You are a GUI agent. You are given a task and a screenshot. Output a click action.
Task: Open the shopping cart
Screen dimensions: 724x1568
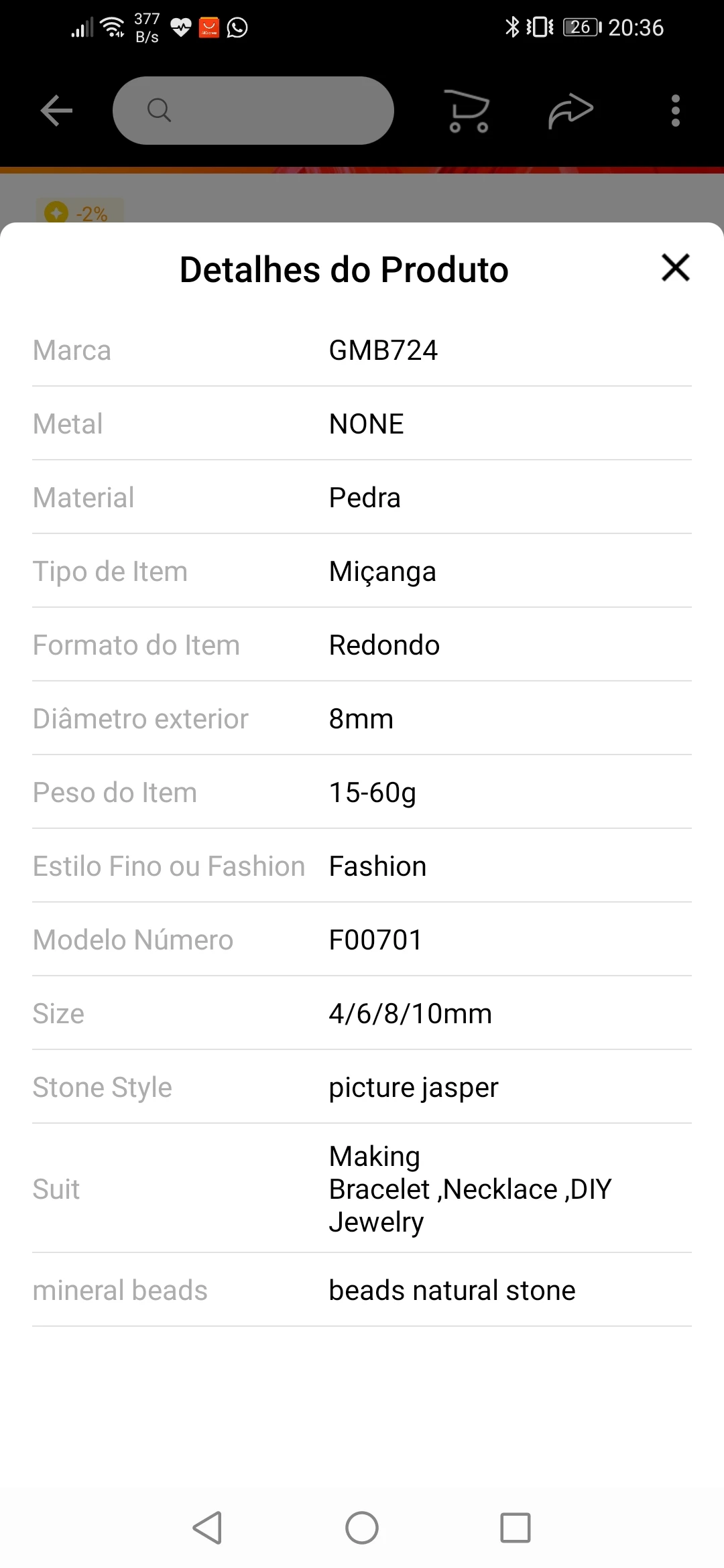pyautogui.click(x=467, y=111)
